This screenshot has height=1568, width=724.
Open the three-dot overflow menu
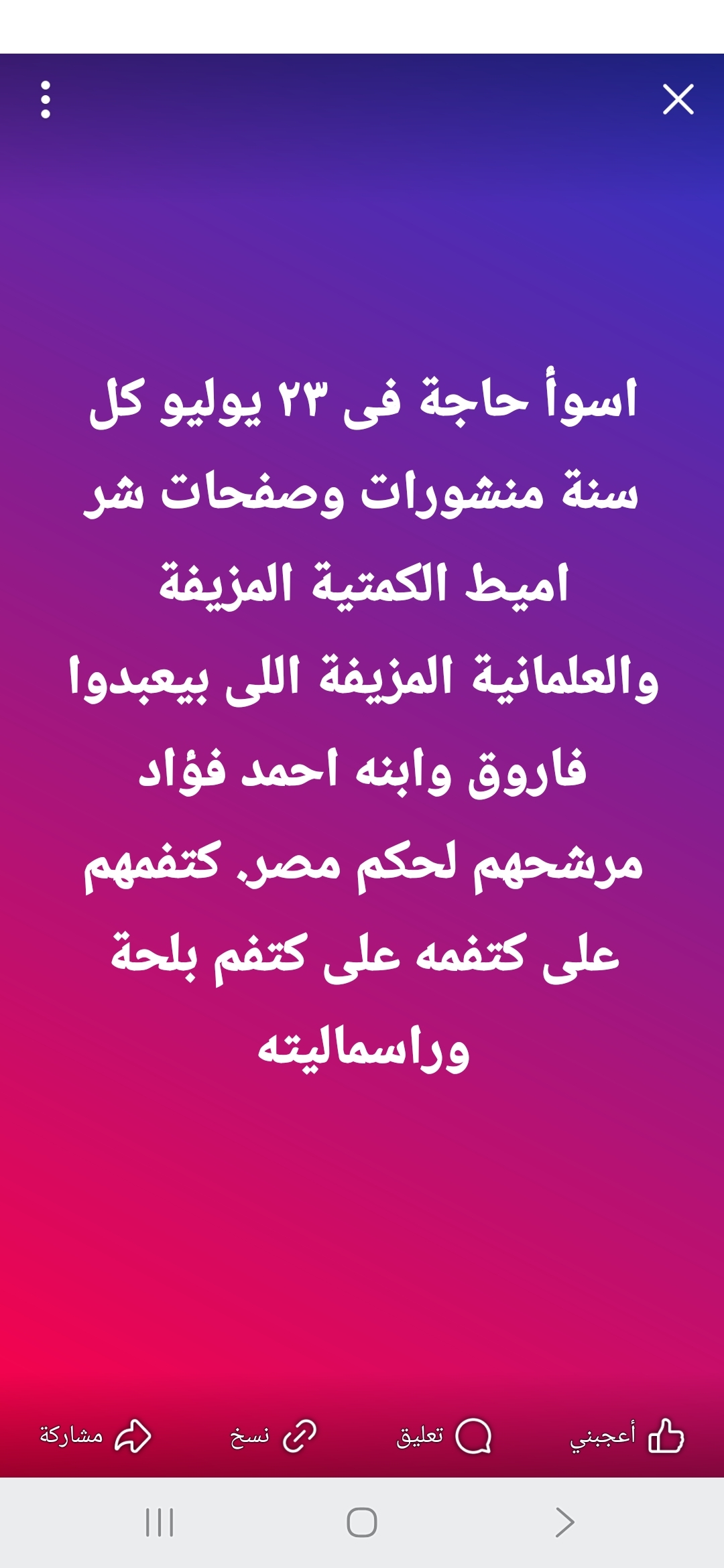click(46, 100)
